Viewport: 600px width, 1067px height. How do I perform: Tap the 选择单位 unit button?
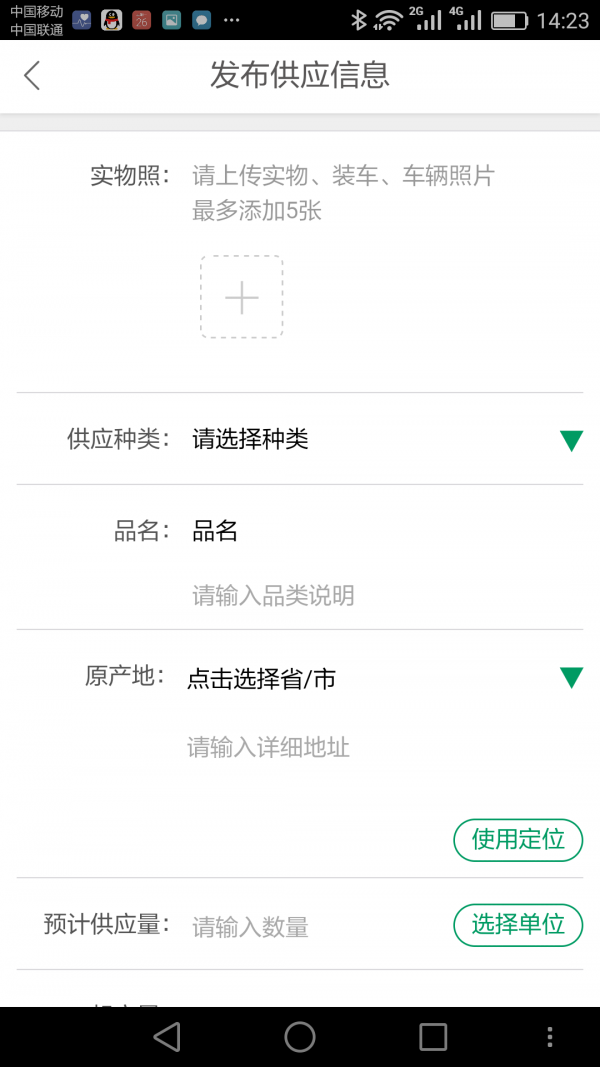[x=518, y=925]
